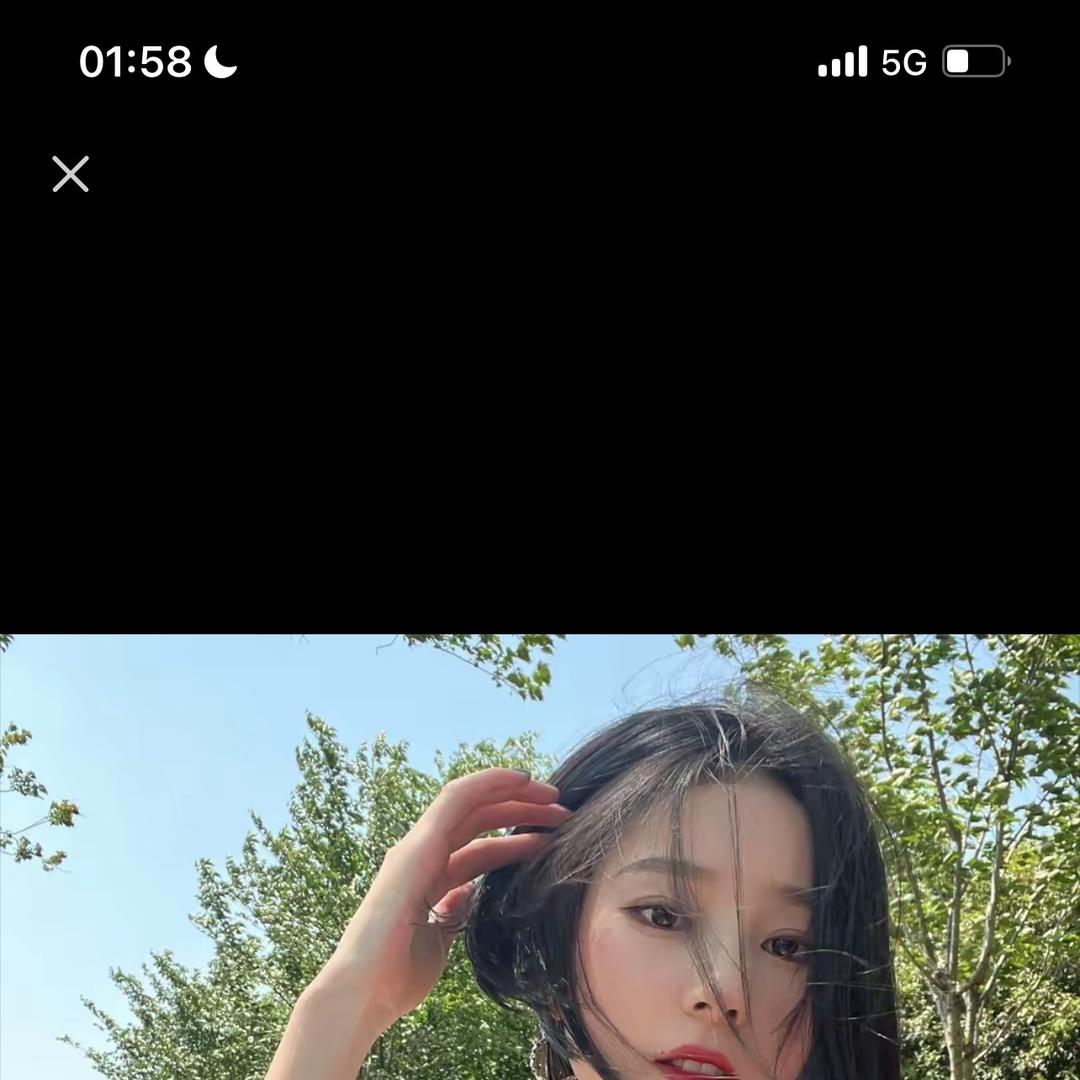The height and width of the screenshot is (1080, 1080).
Task: Close the photo viewer
Action: [71, 174]
